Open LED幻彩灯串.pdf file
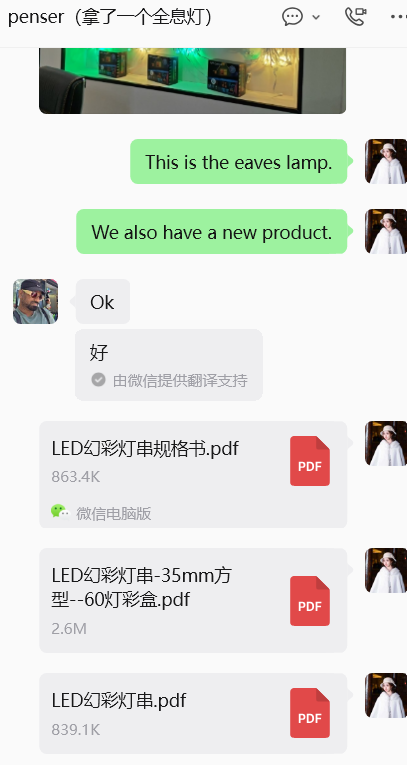Viewport: 407px width, 765px height. point(193,713)
